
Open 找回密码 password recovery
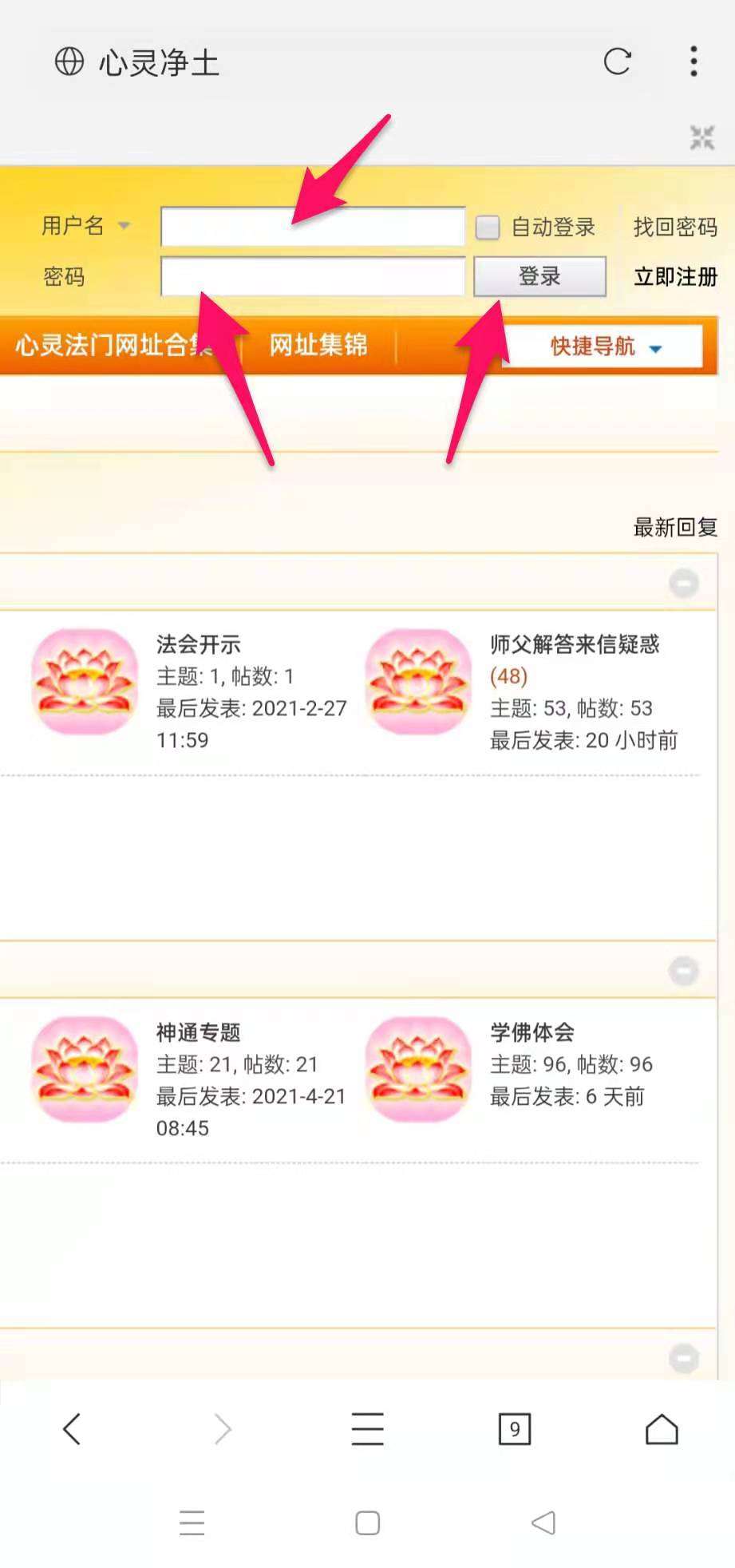point(674,228)
